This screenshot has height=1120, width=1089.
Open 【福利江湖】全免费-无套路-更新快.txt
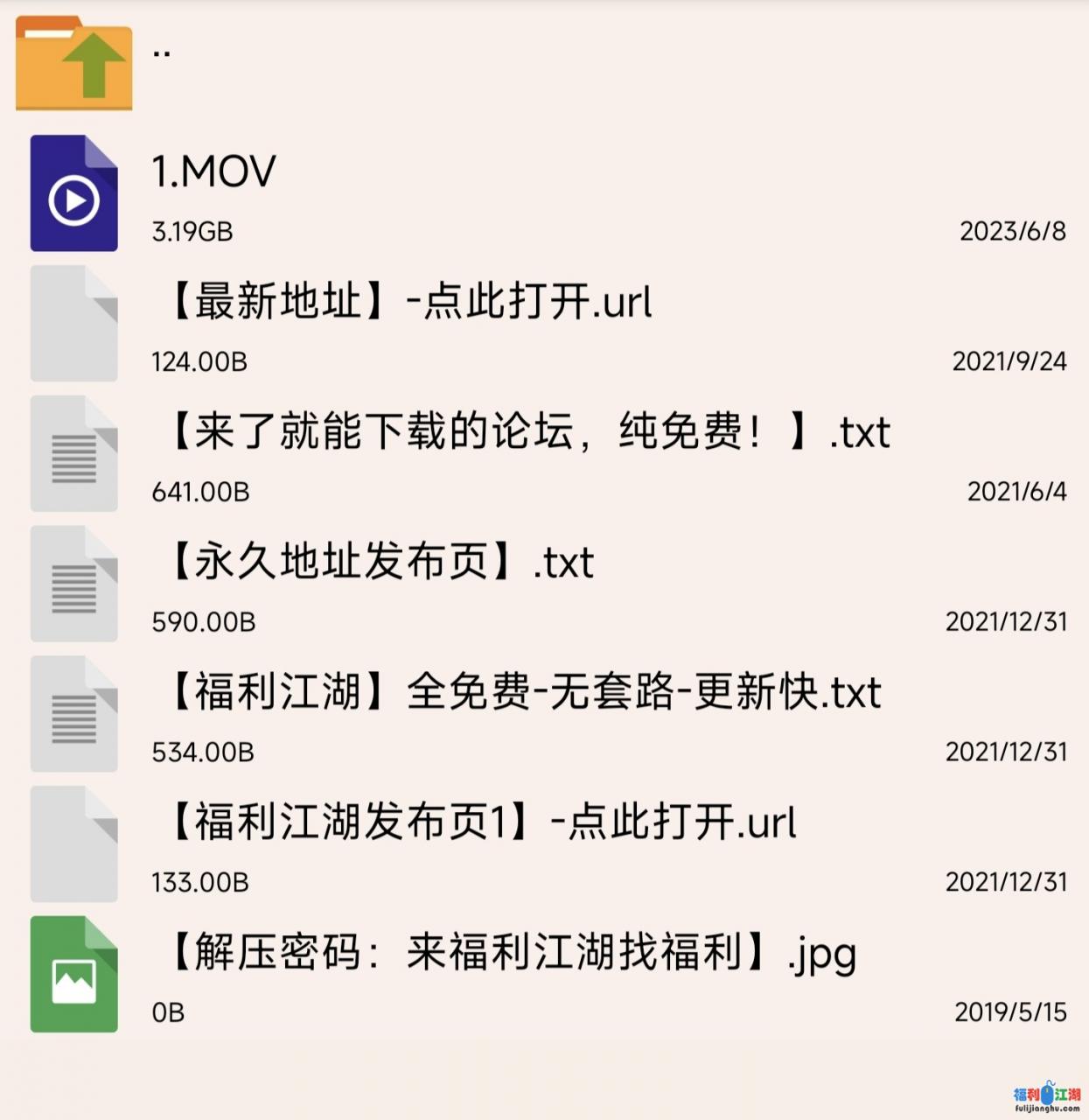point(522,692)
